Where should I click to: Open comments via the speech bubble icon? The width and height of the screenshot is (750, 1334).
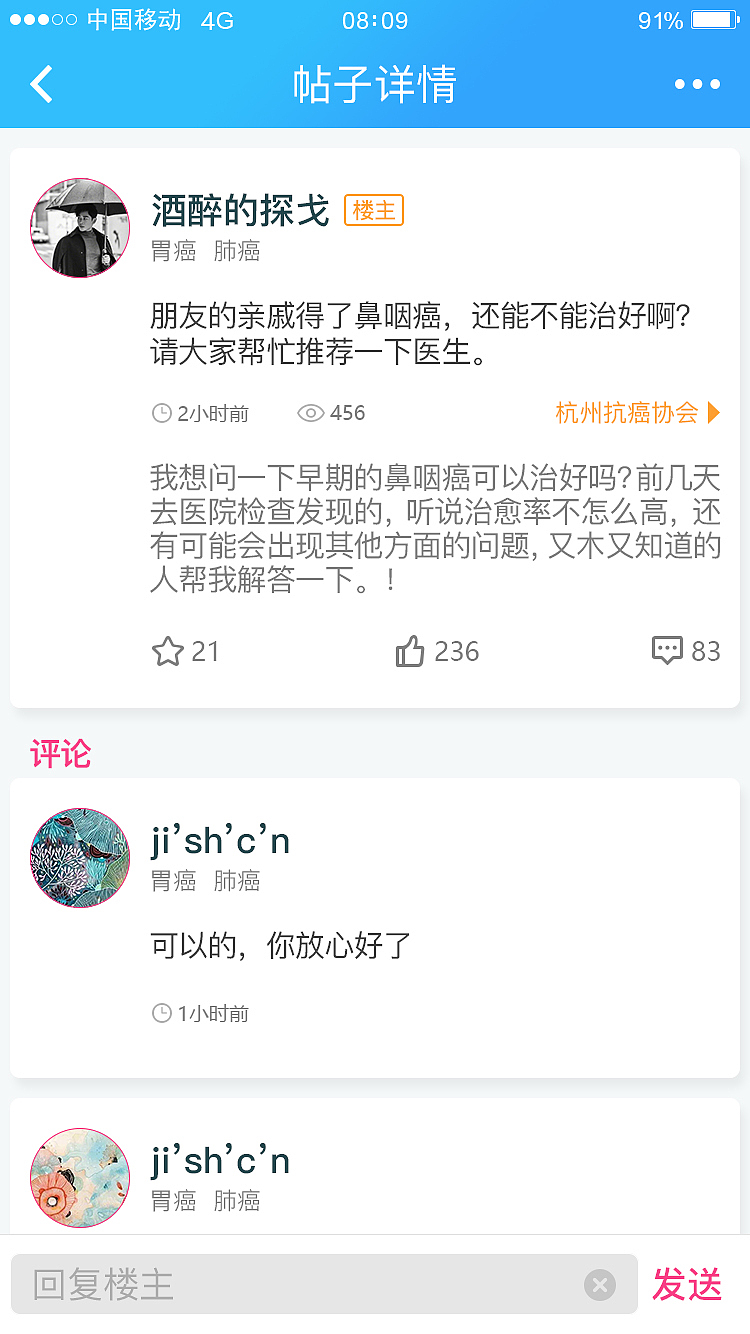tap(667, 650)
